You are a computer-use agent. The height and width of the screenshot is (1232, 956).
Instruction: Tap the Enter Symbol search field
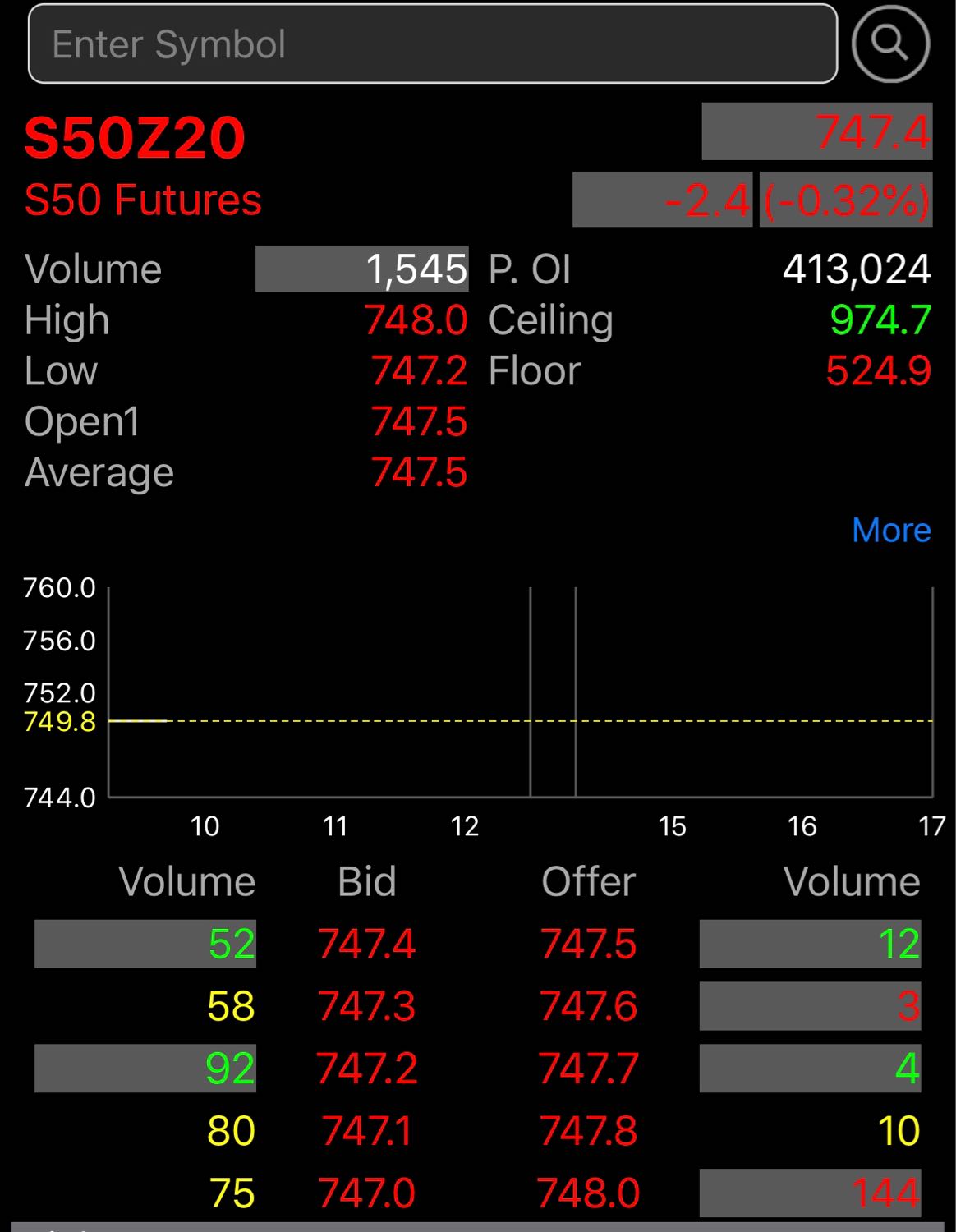pyautogui.click(x=432, y=44)
